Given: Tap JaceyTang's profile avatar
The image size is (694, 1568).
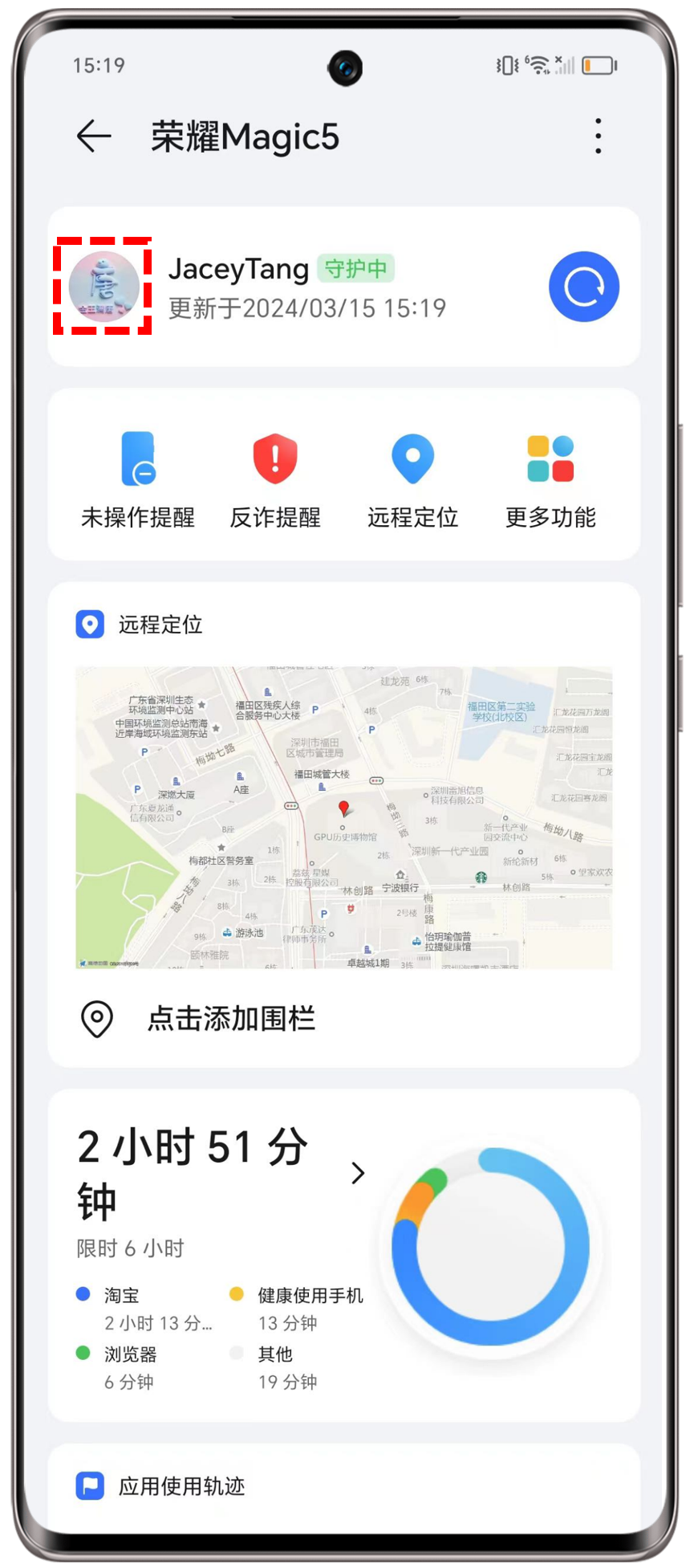Looking at the screenshot, I should pyautogui.click(x=103, y=287).
